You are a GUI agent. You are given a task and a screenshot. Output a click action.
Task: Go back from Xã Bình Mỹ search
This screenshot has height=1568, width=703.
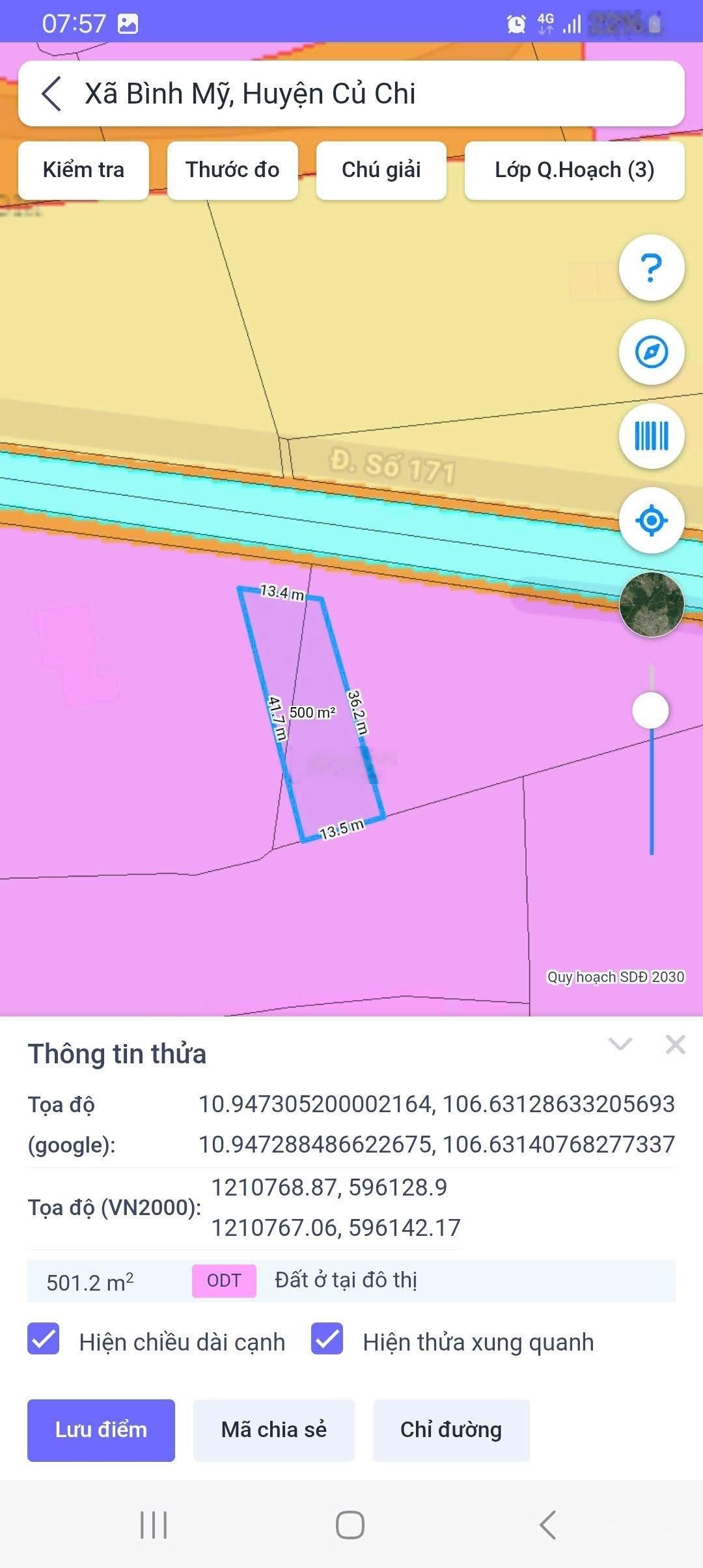(51, 94)
